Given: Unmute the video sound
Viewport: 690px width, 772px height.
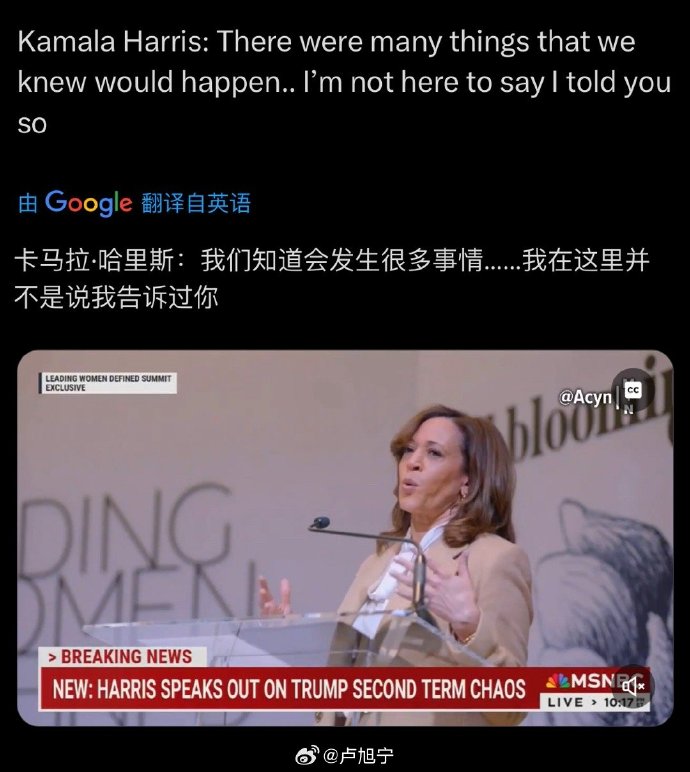Looking at the screenshot, I should click(634, 685).
